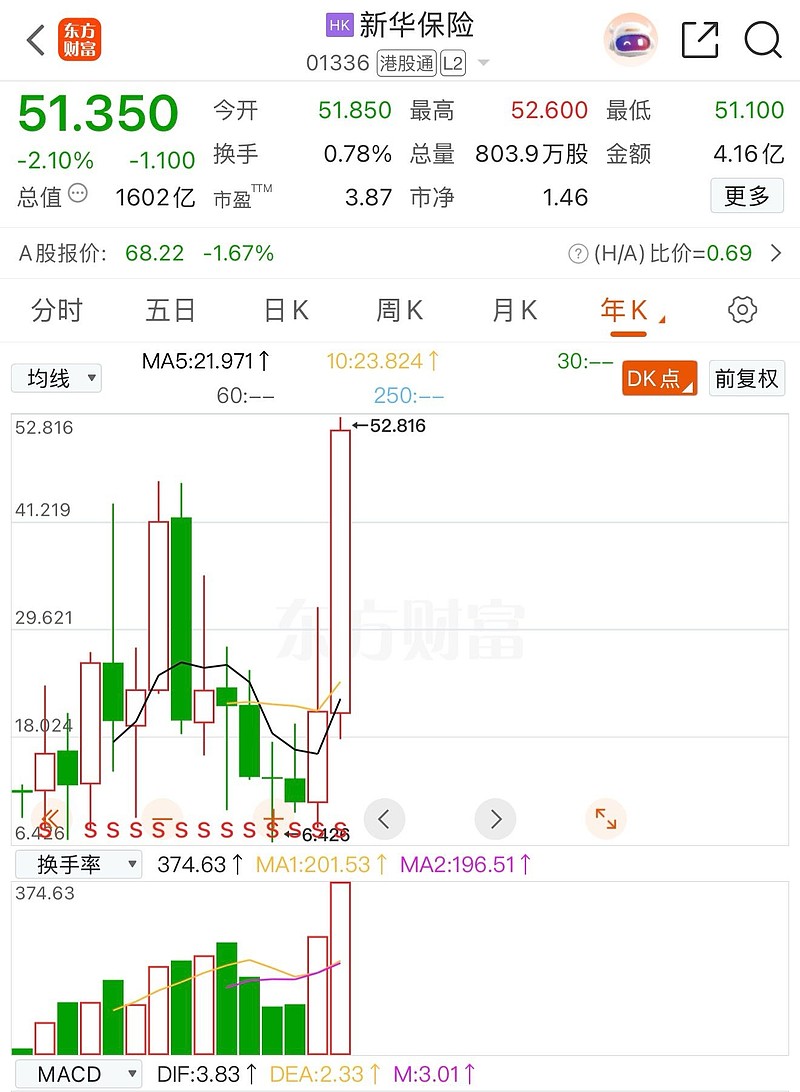Viewport: 800px width, 1092px height.
Task: Open the chart settings gear
Action: tap(741, 310)
